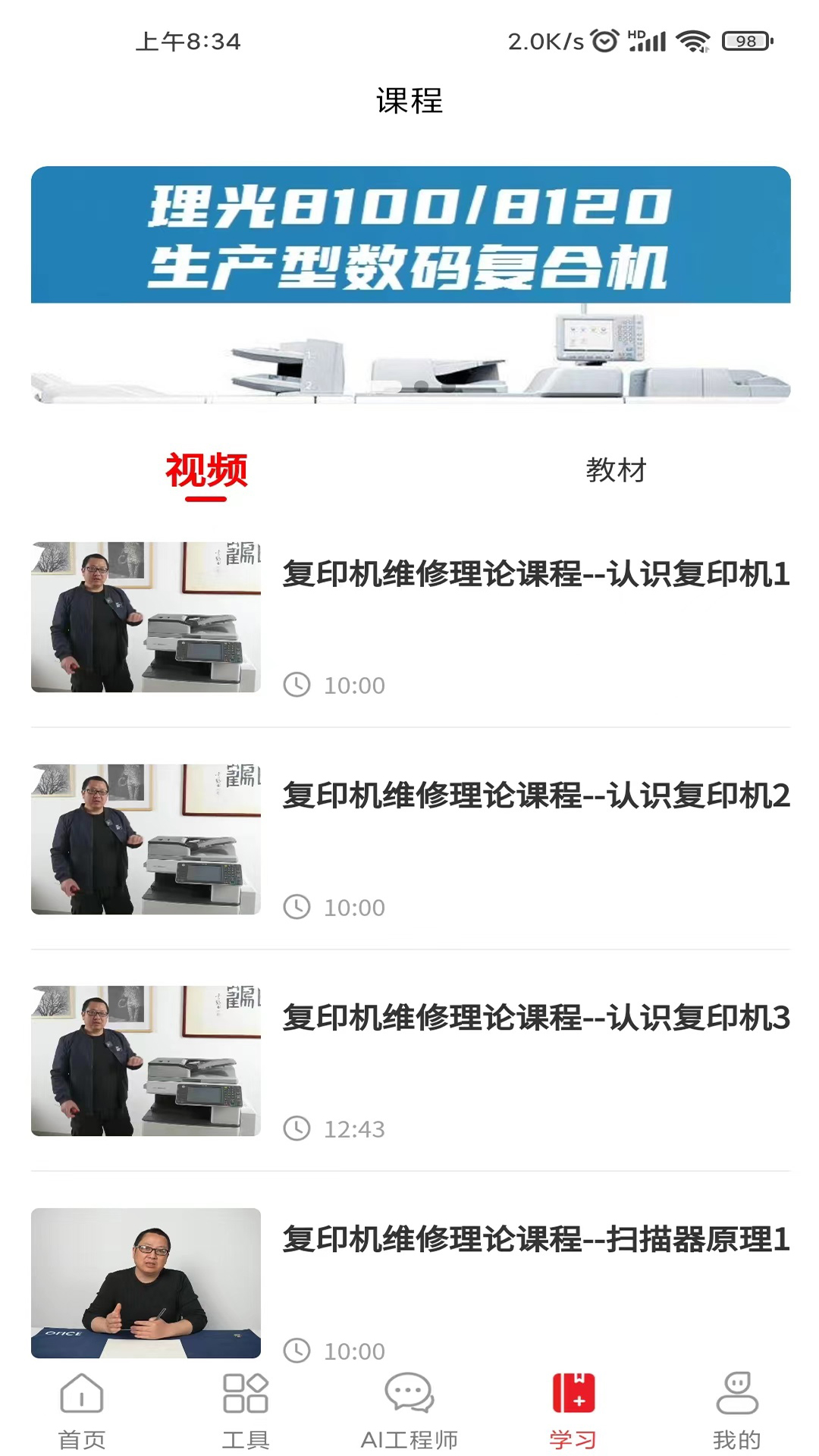
Task: Open 复印机维修理论课程--认识复印机1 video
Action: 536,576
